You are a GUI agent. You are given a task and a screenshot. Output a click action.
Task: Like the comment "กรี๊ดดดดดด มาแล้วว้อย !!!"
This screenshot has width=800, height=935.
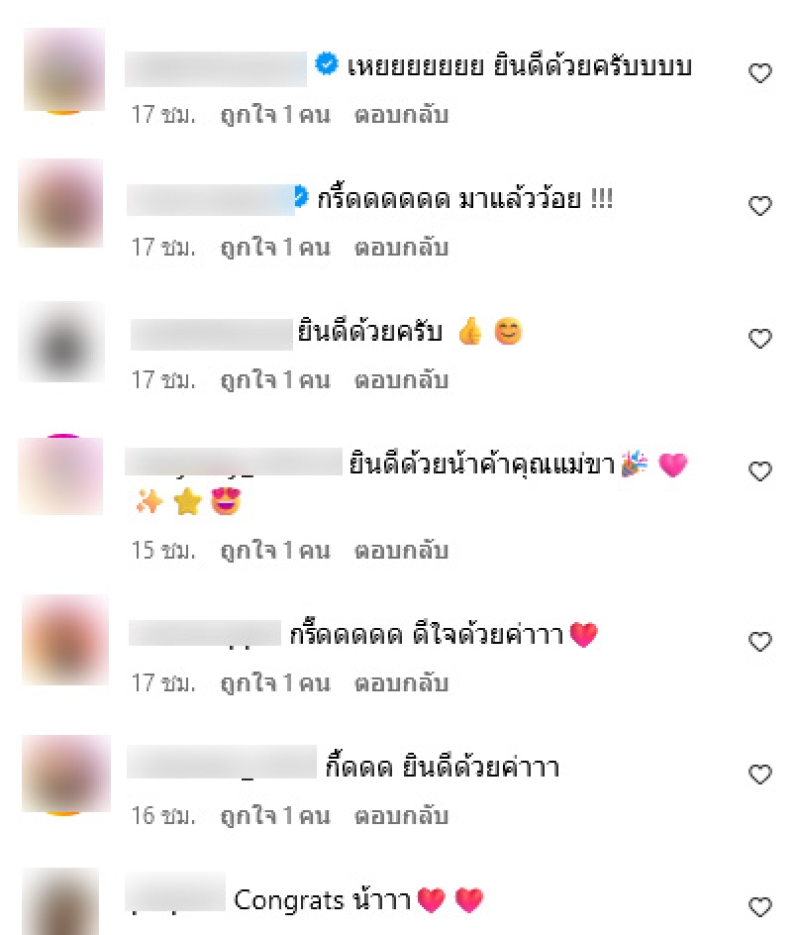[x=760, y=206]
